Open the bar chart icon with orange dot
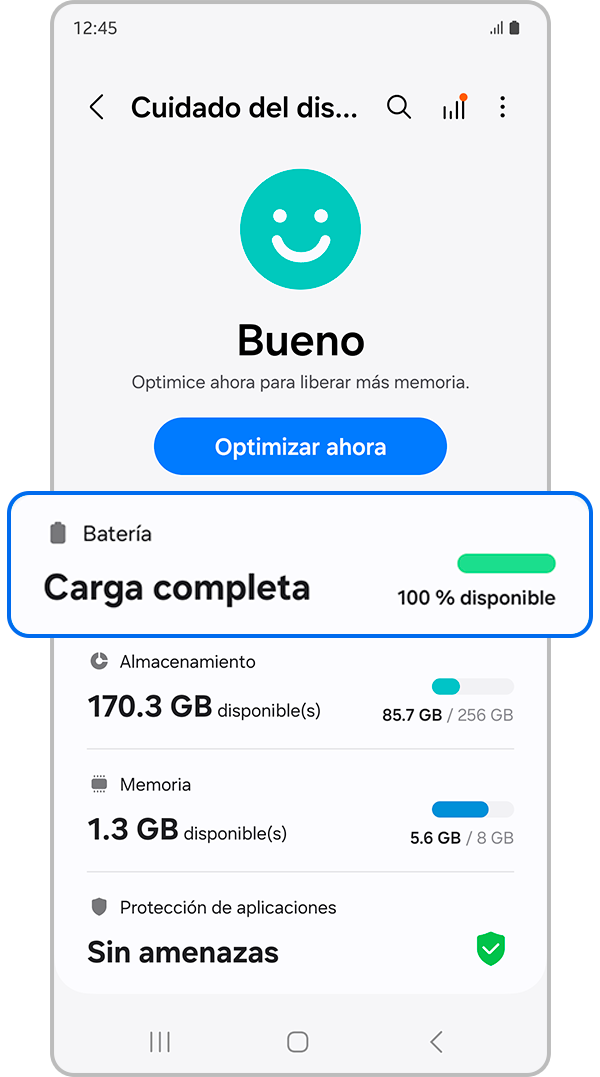Image resolution: width=600 pixels, height=1077 pixels. click(454, 108)
